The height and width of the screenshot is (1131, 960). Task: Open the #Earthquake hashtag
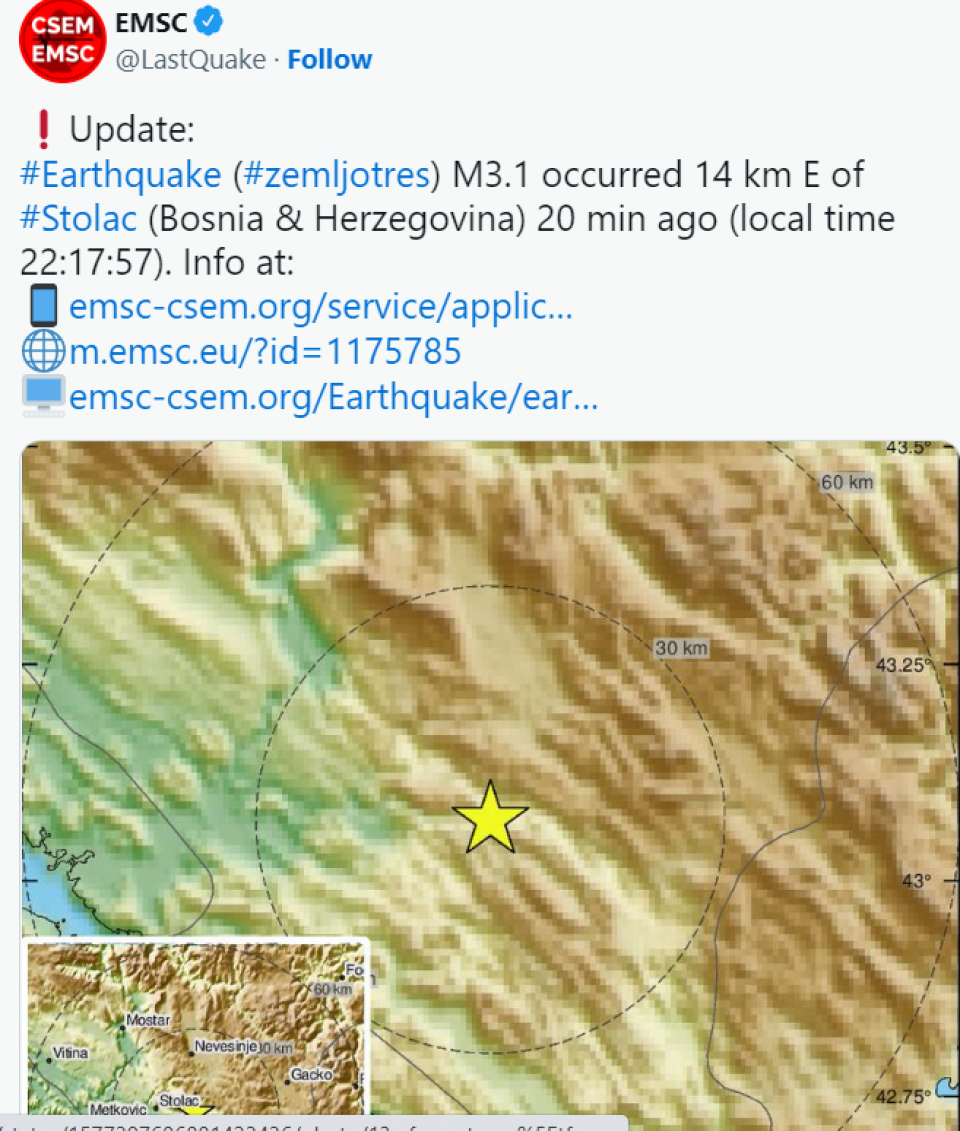[121, 175]
